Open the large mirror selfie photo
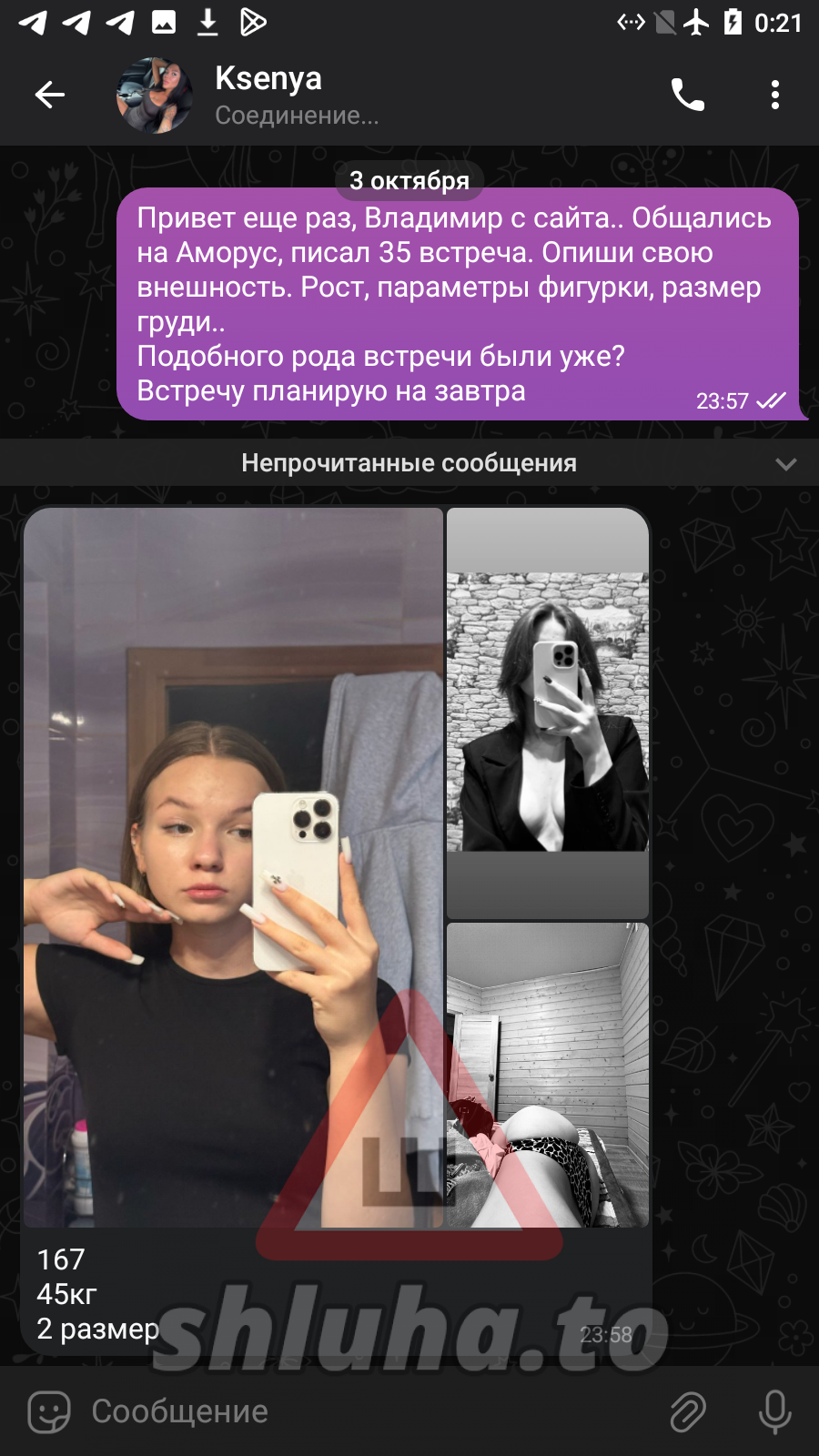This screenshot has width=819, height=1456. (x=233, y=864)
